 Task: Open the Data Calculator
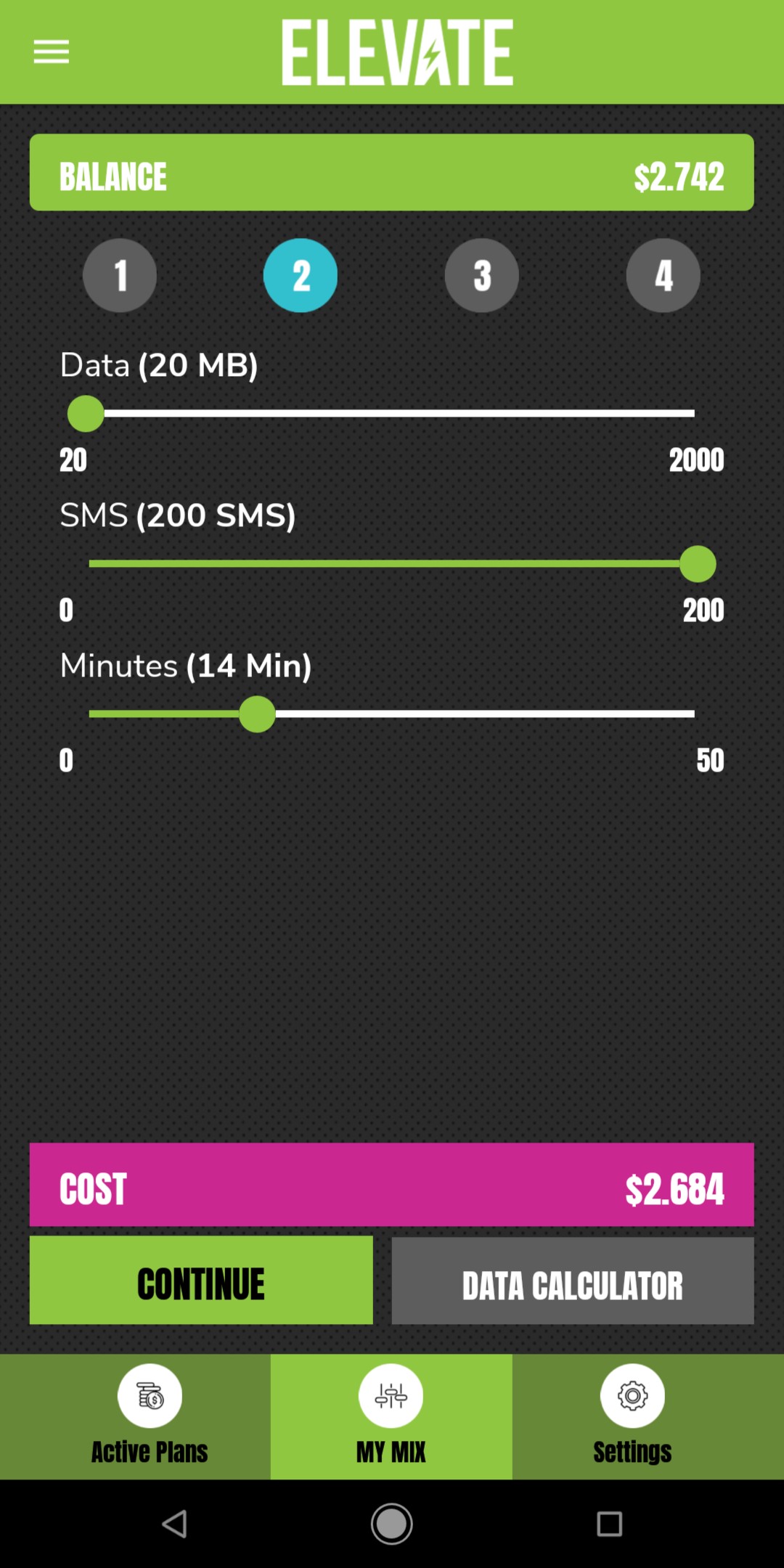573,1281
